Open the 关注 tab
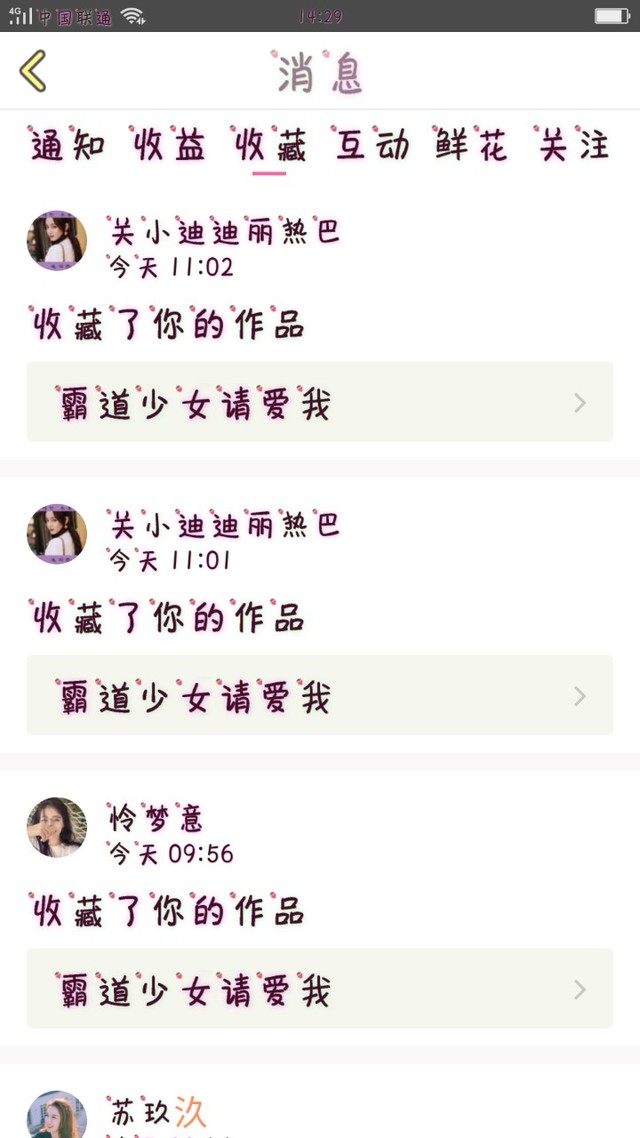The width and height of the screenshot is (640, 1138). point(574,146)
